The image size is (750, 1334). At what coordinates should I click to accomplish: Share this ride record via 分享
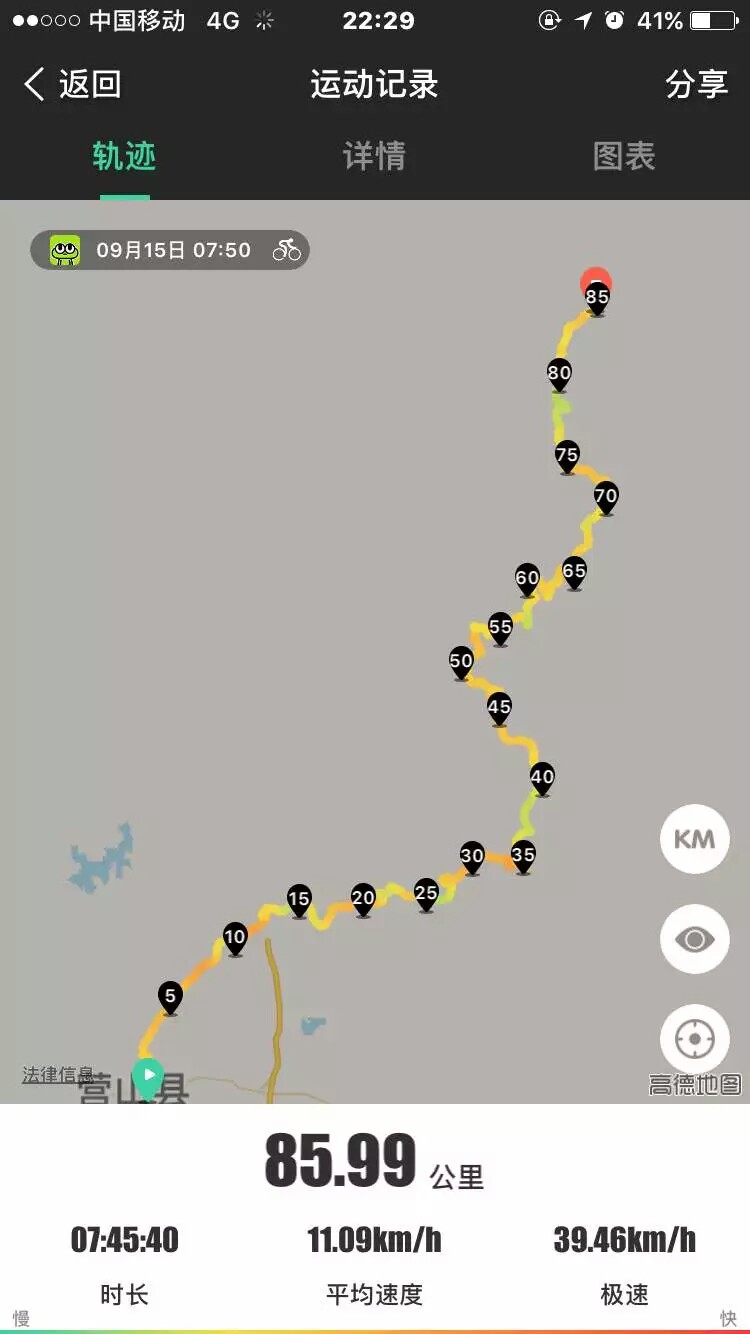696,85
